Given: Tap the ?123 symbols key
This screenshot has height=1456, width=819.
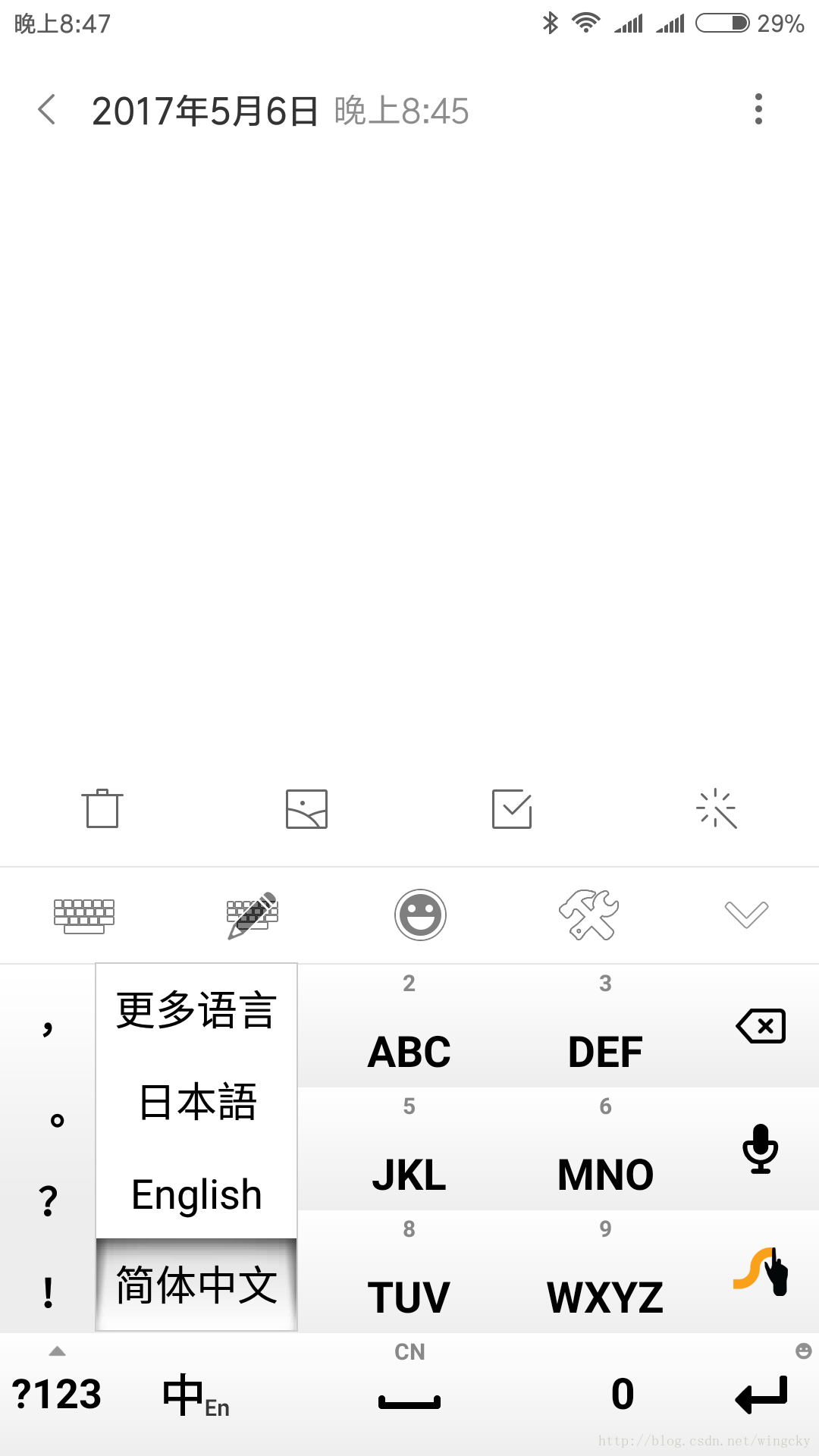Looking at the screenshot, I should click(57, 1394).
